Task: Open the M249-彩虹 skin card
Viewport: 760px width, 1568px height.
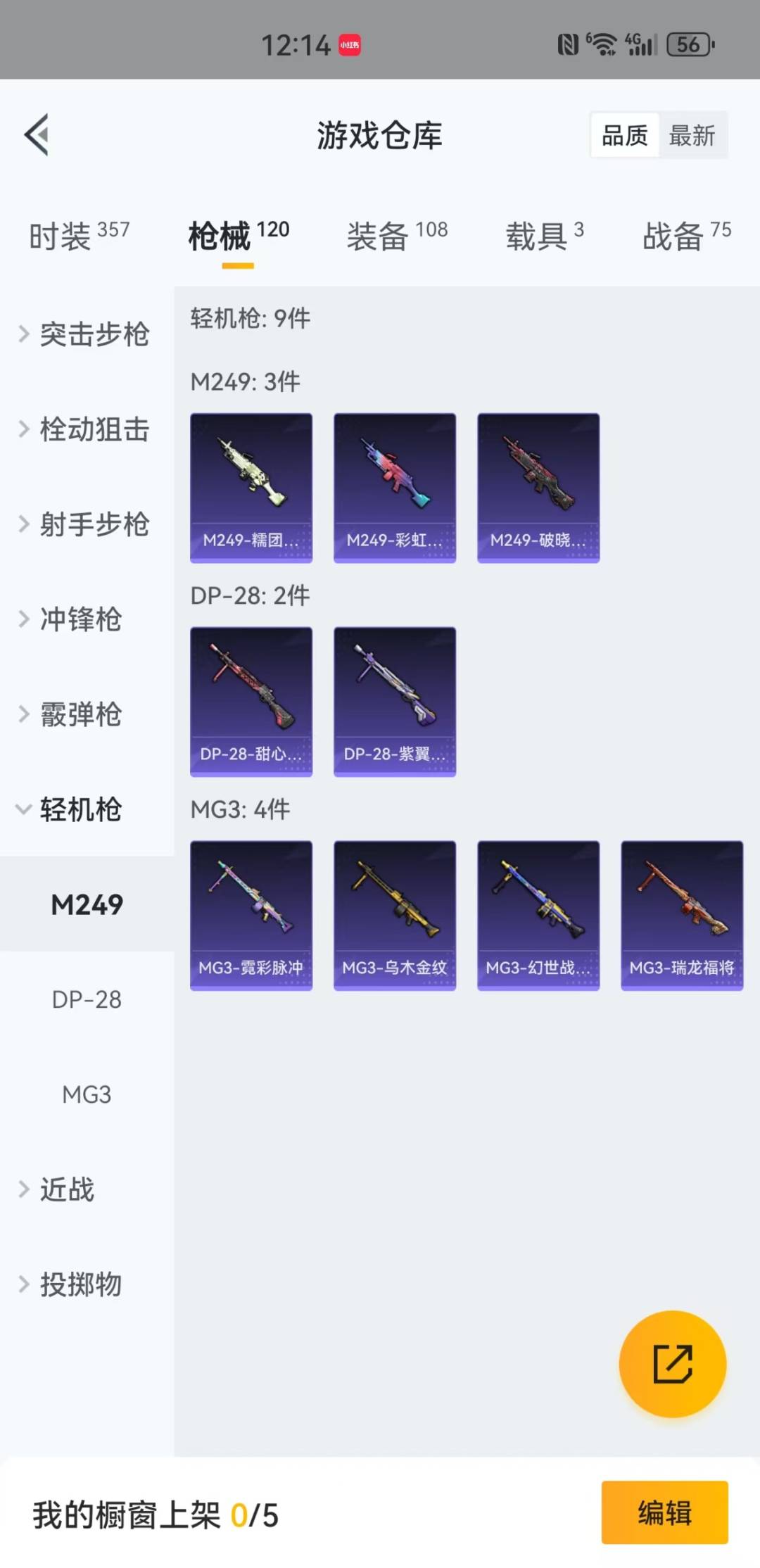Action: [x=395, y=487]
